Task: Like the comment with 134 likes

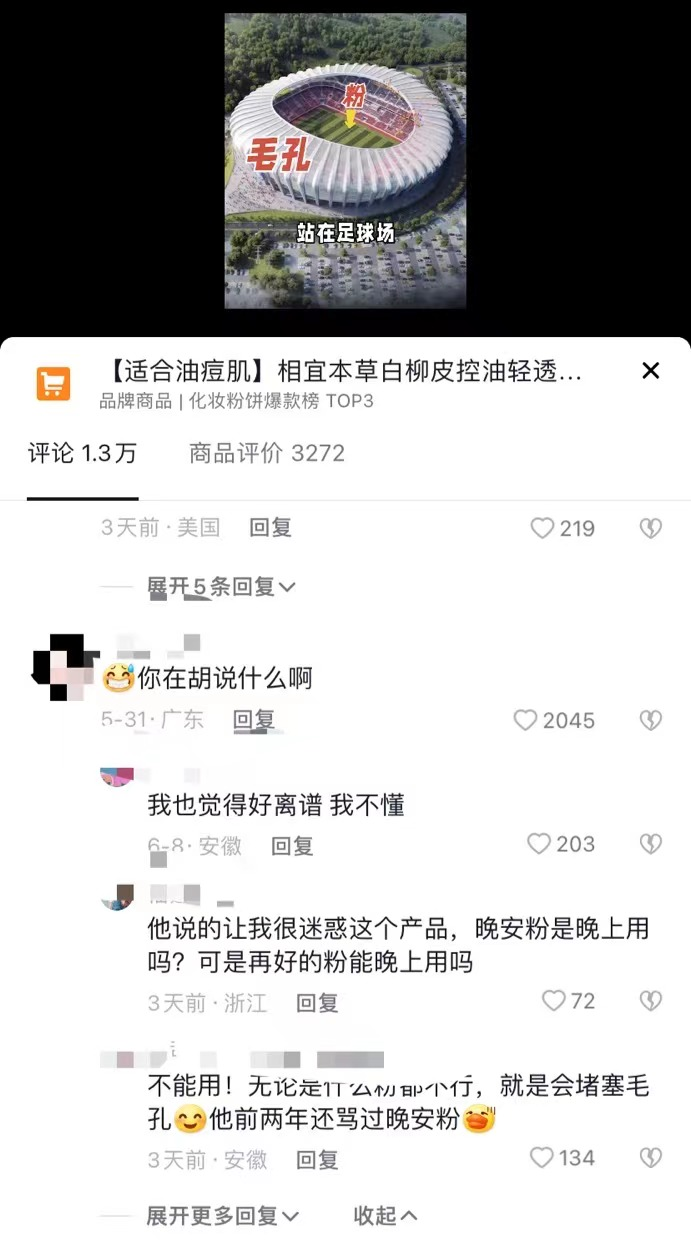Action: [562, 1158]
